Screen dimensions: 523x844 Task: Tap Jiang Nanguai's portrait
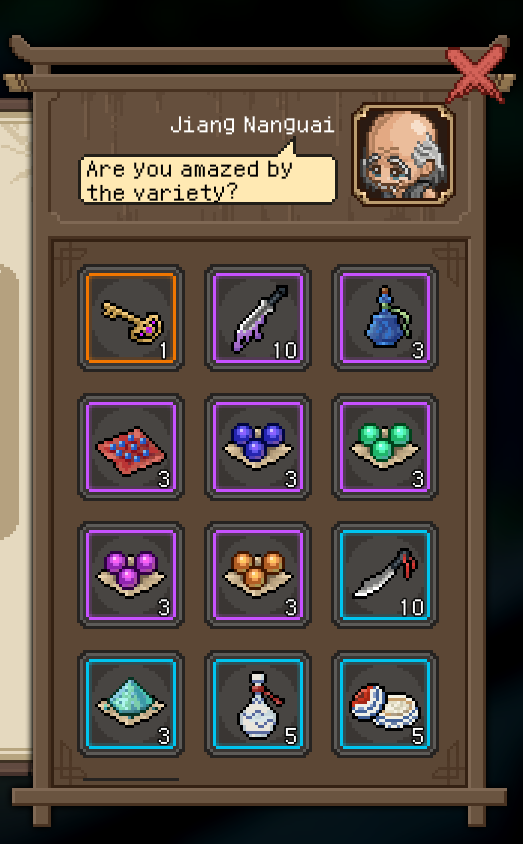click(403, 154)
